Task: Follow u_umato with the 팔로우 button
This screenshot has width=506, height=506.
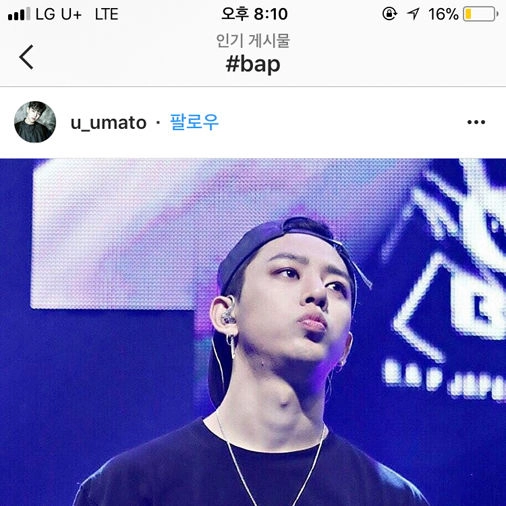Action: tap(194, 122)
